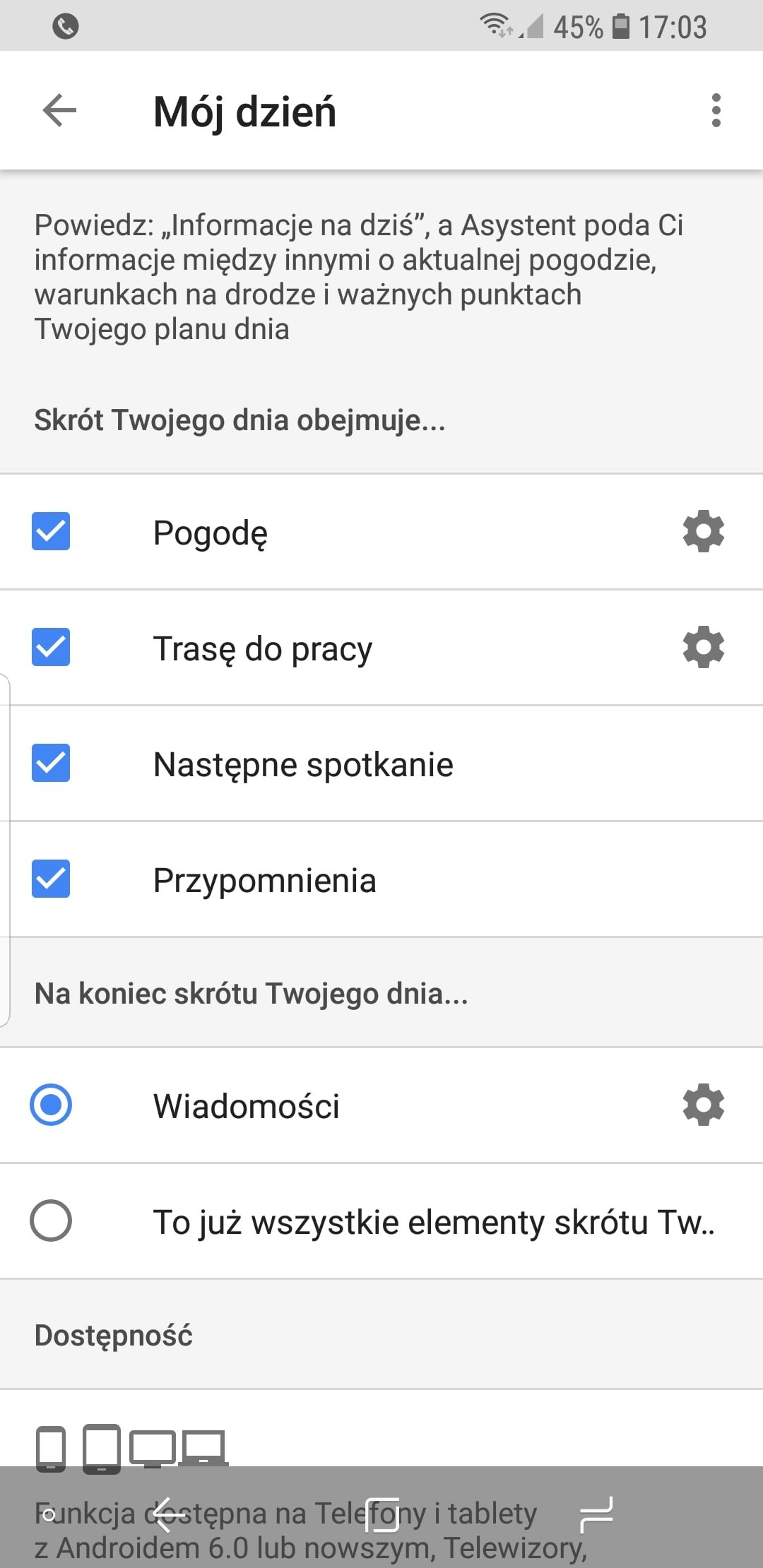763x1568 pixels.
Task: Uncheck the Pogodę checkbox
Action: (x=51, y=531)
